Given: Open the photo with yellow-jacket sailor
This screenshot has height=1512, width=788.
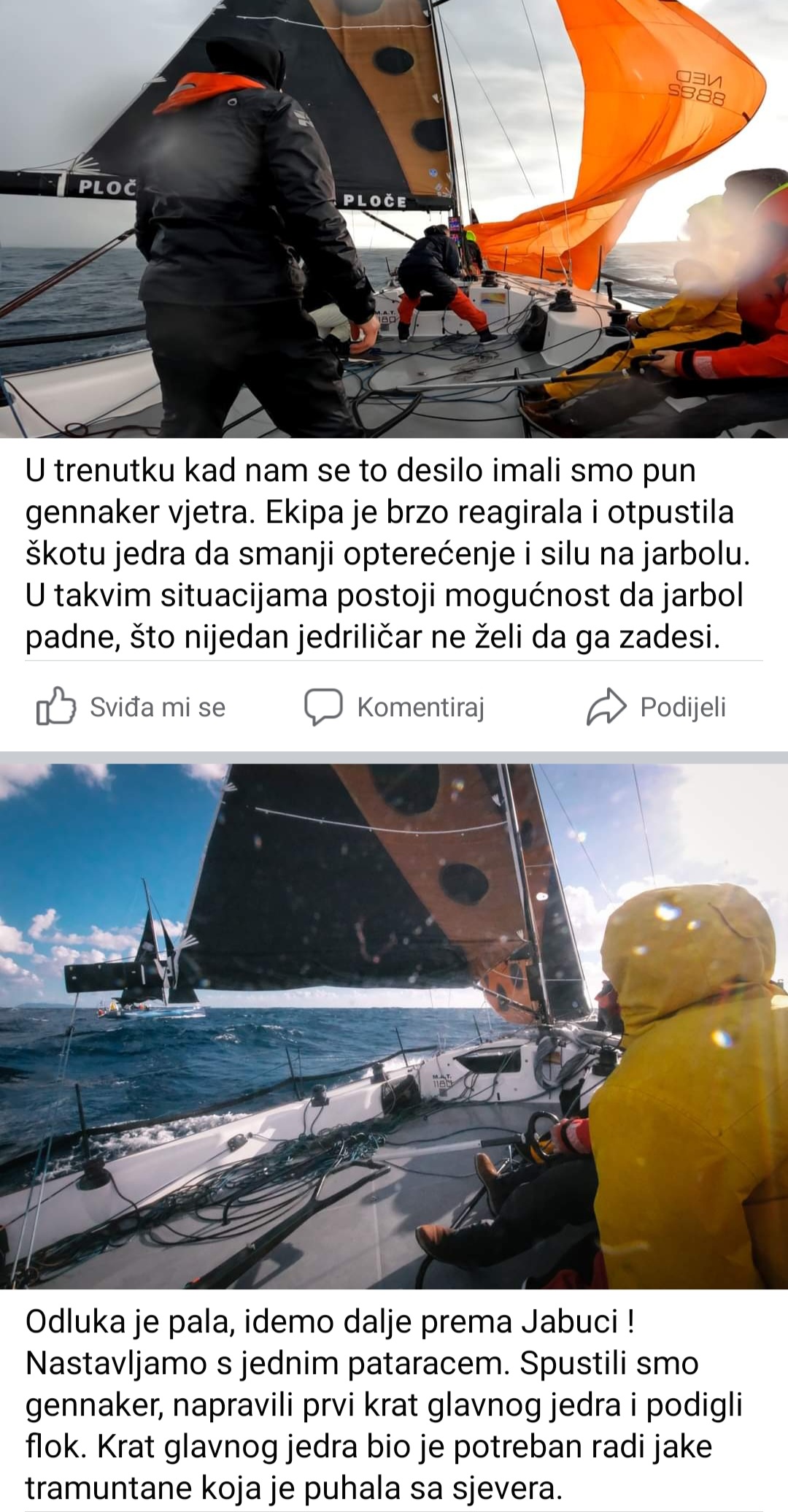Looking at the screenshot, I should 394,1026.
